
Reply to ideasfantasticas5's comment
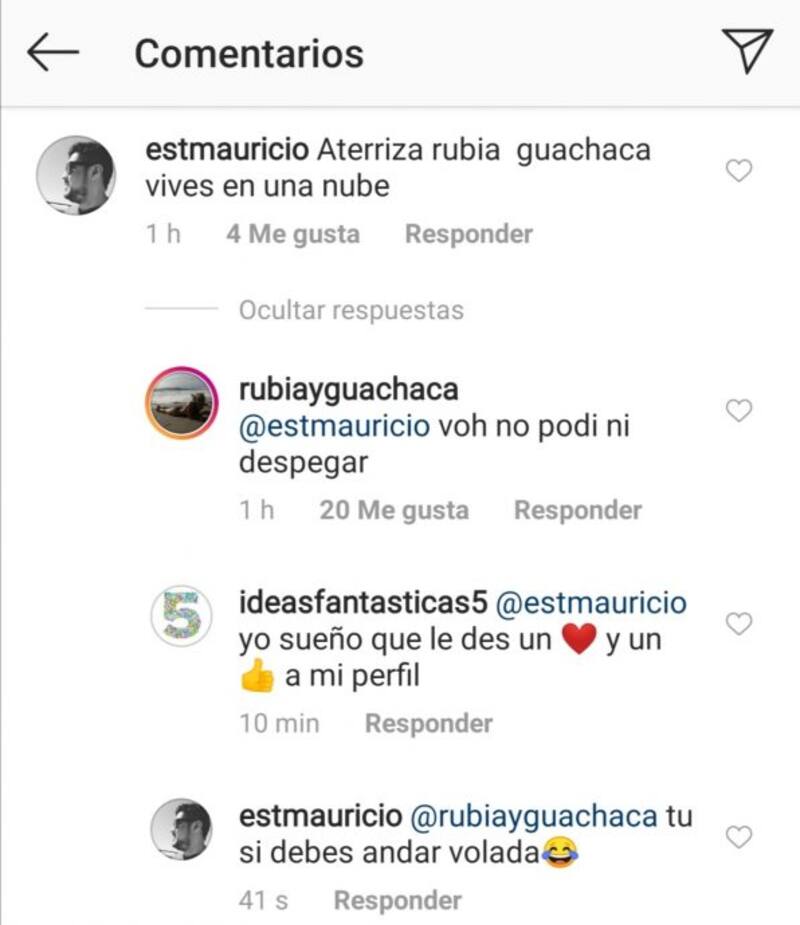[428, 723]
